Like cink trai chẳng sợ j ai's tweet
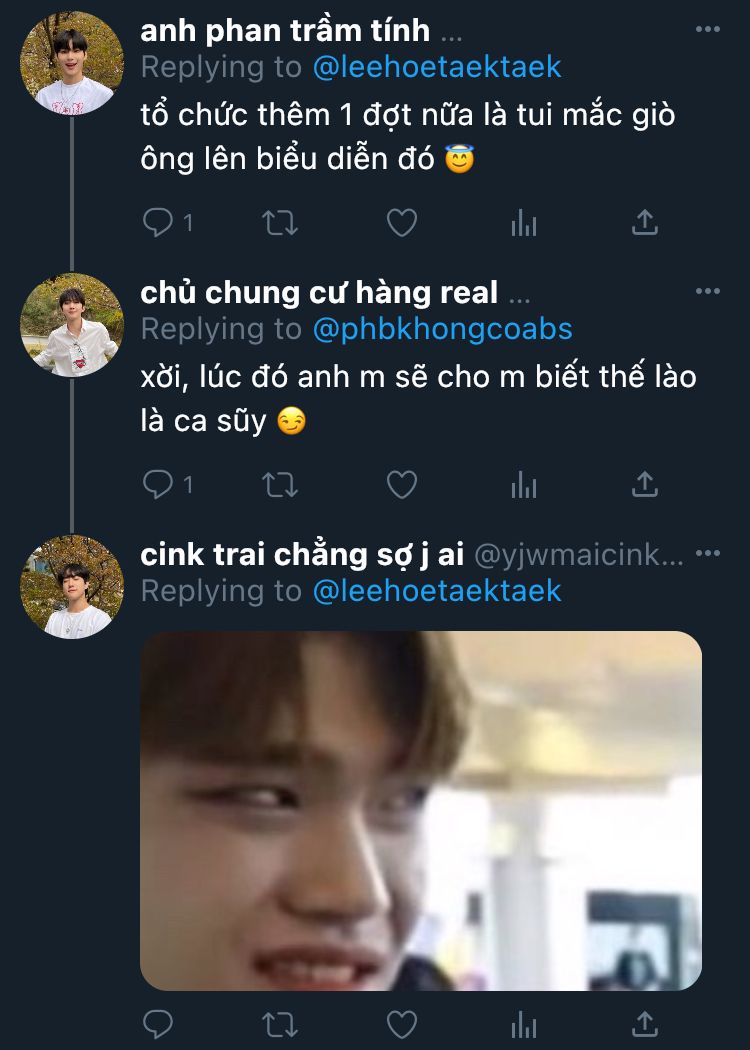This screenshot has width=750, height=1050. click(x=402, y=1023)
